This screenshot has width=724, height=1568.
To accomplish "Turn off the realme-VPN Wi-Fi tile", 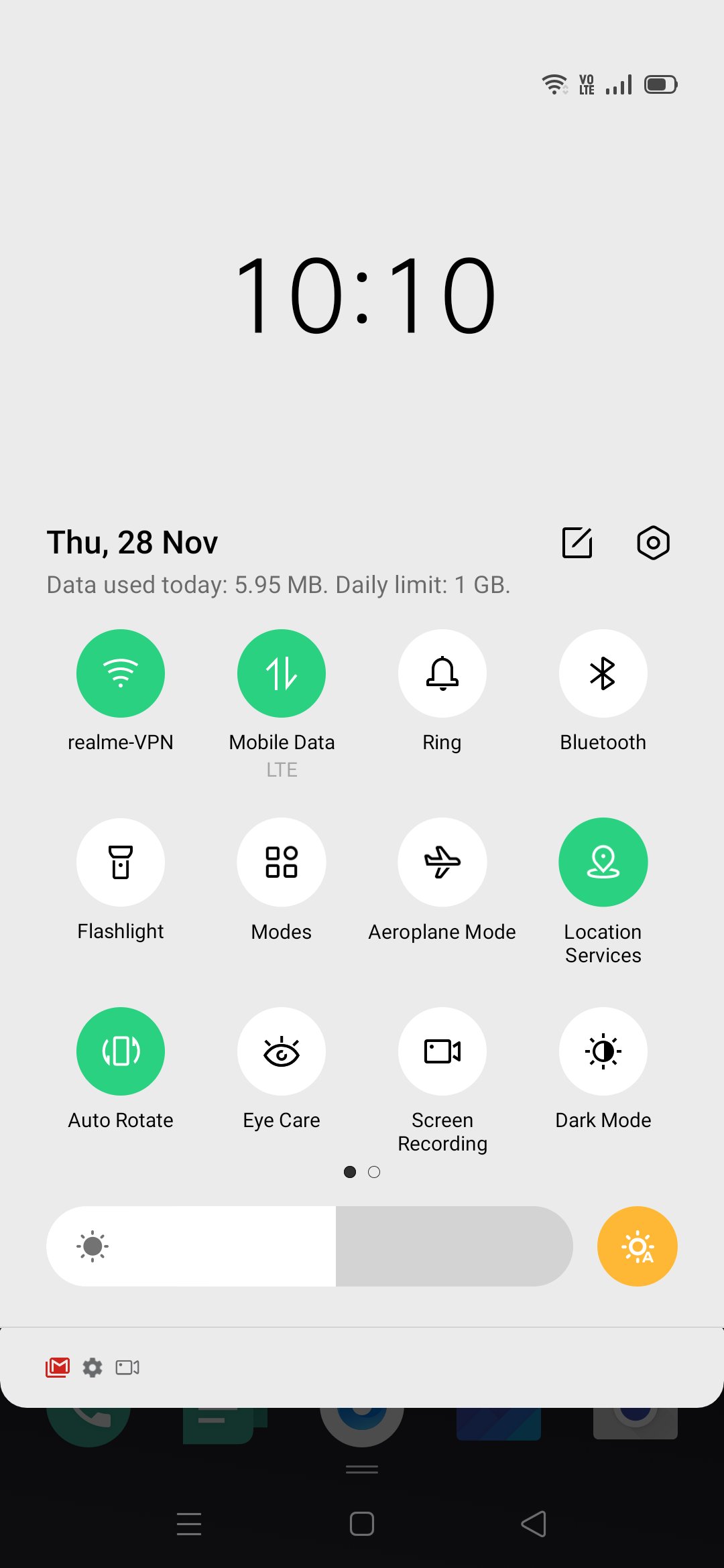I will [x=121, y=673].
